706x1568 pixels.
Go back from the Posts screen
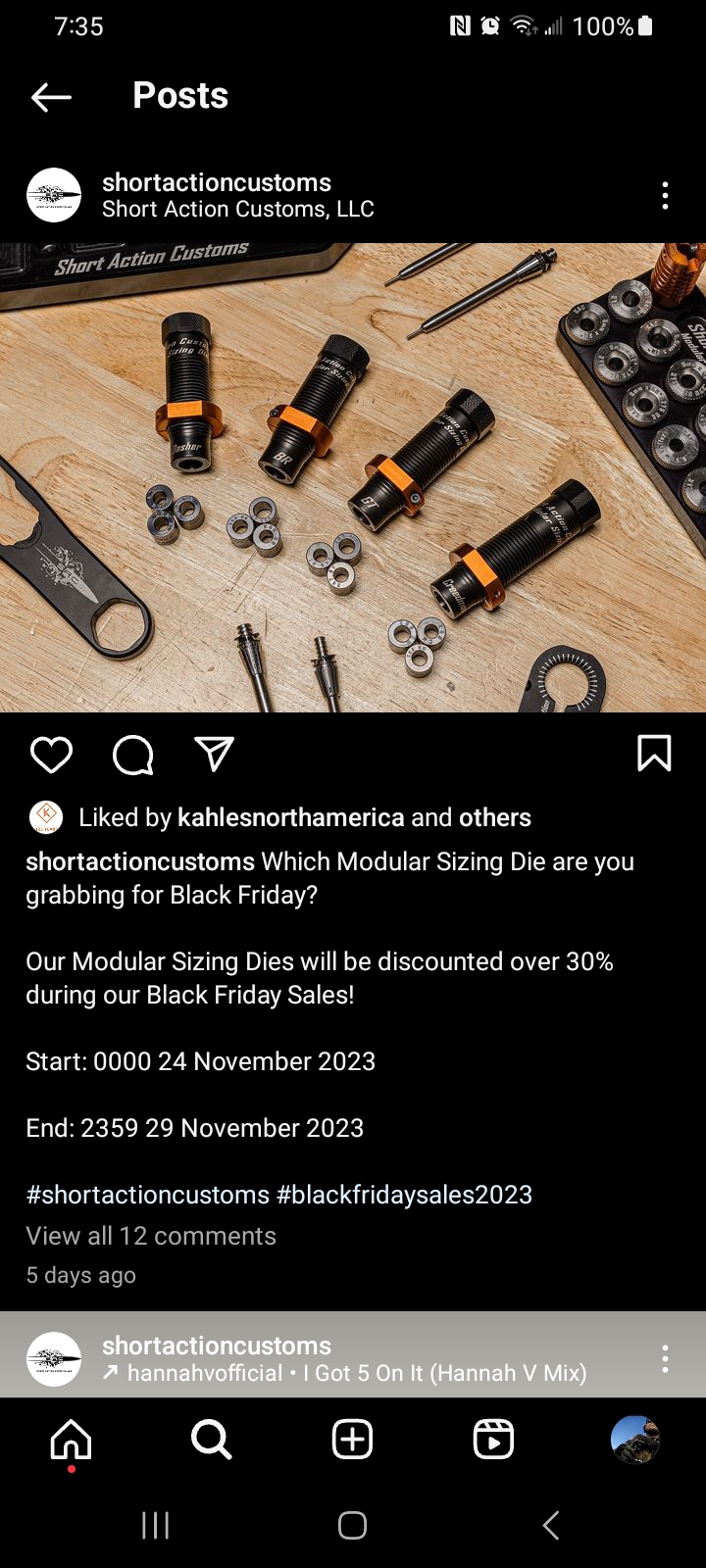coord(51,96)
